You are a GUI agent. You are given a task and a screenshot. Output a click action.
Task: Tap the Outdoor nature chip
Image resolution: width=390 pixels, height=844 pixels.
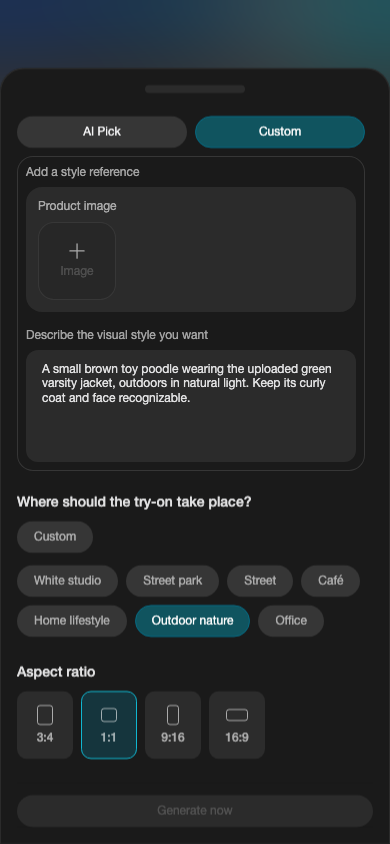pyautogui.click(x=193, y=621)
